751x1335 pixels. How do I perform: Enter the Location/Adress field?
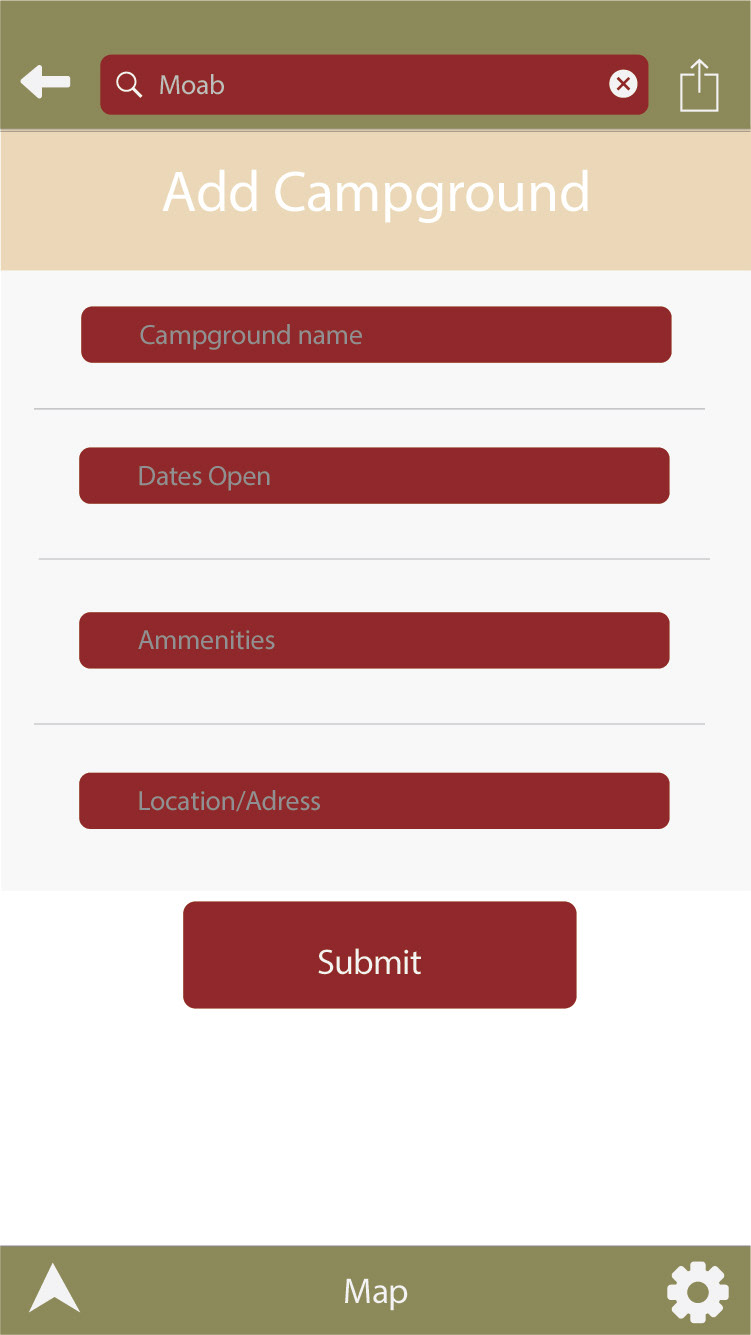click(x=374, y=801)
